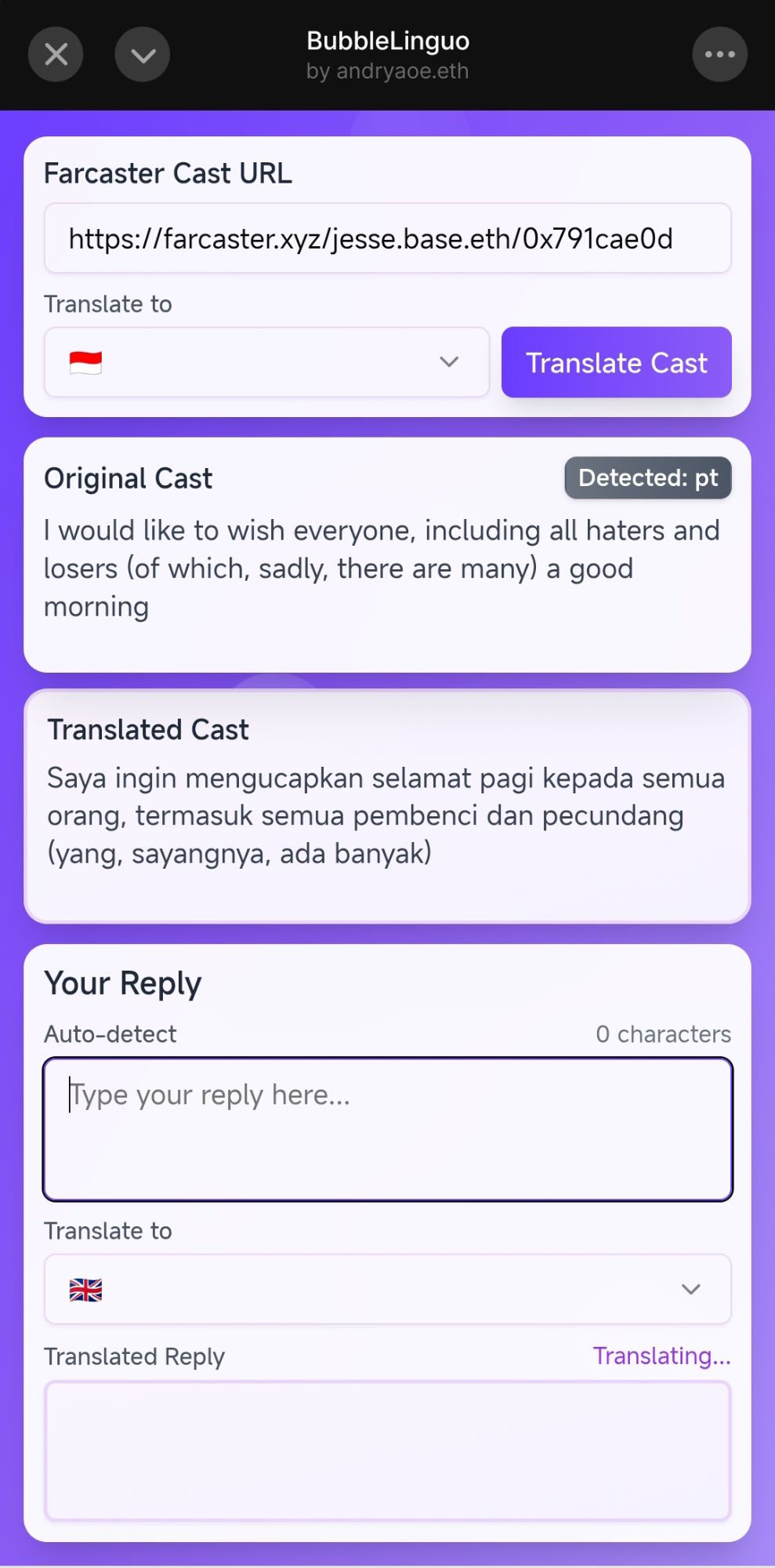Open the three-dot overflow menu

tap(719, 55)
